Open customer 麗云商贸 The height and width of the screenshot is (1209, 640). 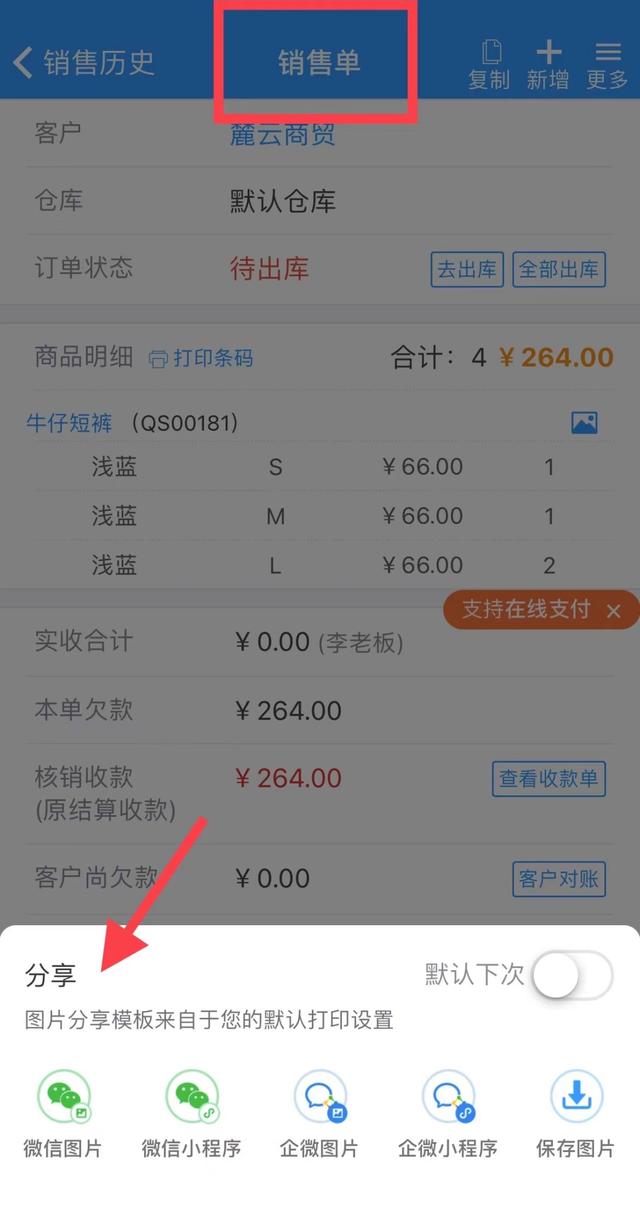[283, 134]
